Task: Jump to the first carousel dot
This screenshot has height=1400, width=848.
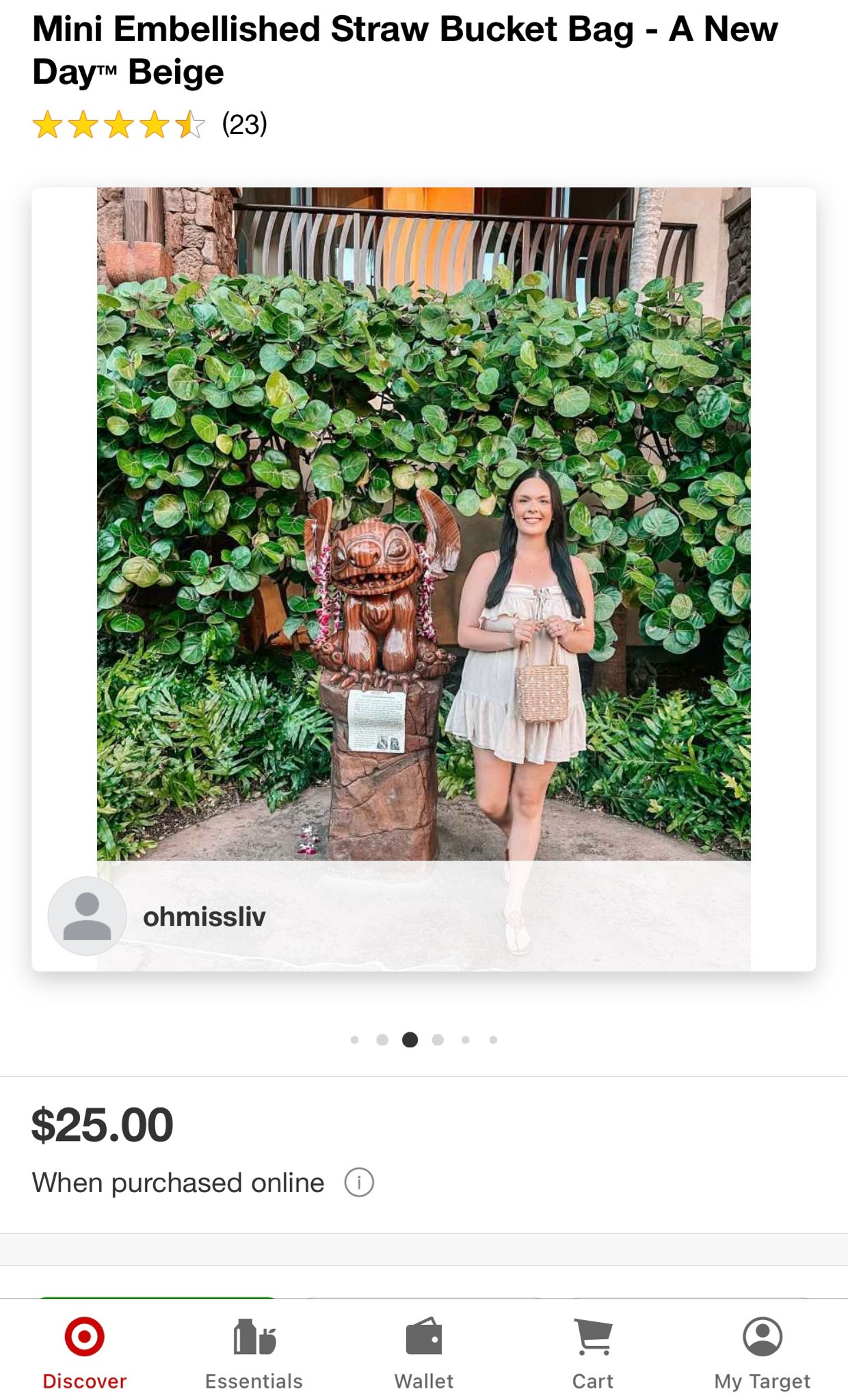Action: [356, 1038]
